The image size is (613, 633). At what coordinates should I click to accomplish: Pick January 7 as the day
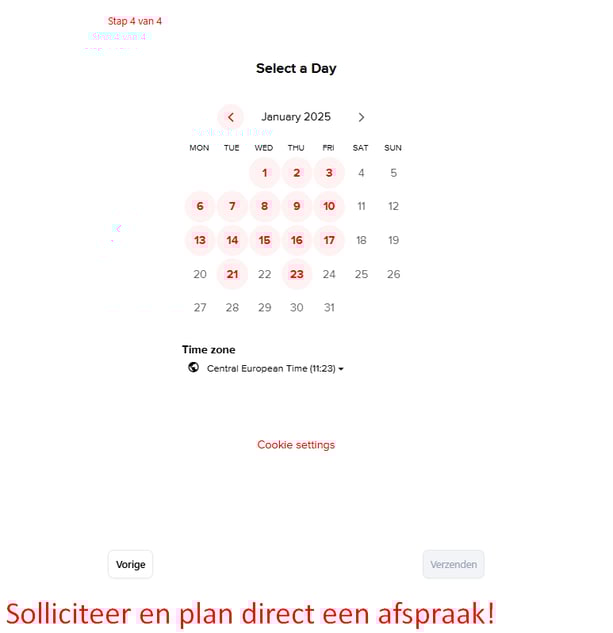coord(232,207)
